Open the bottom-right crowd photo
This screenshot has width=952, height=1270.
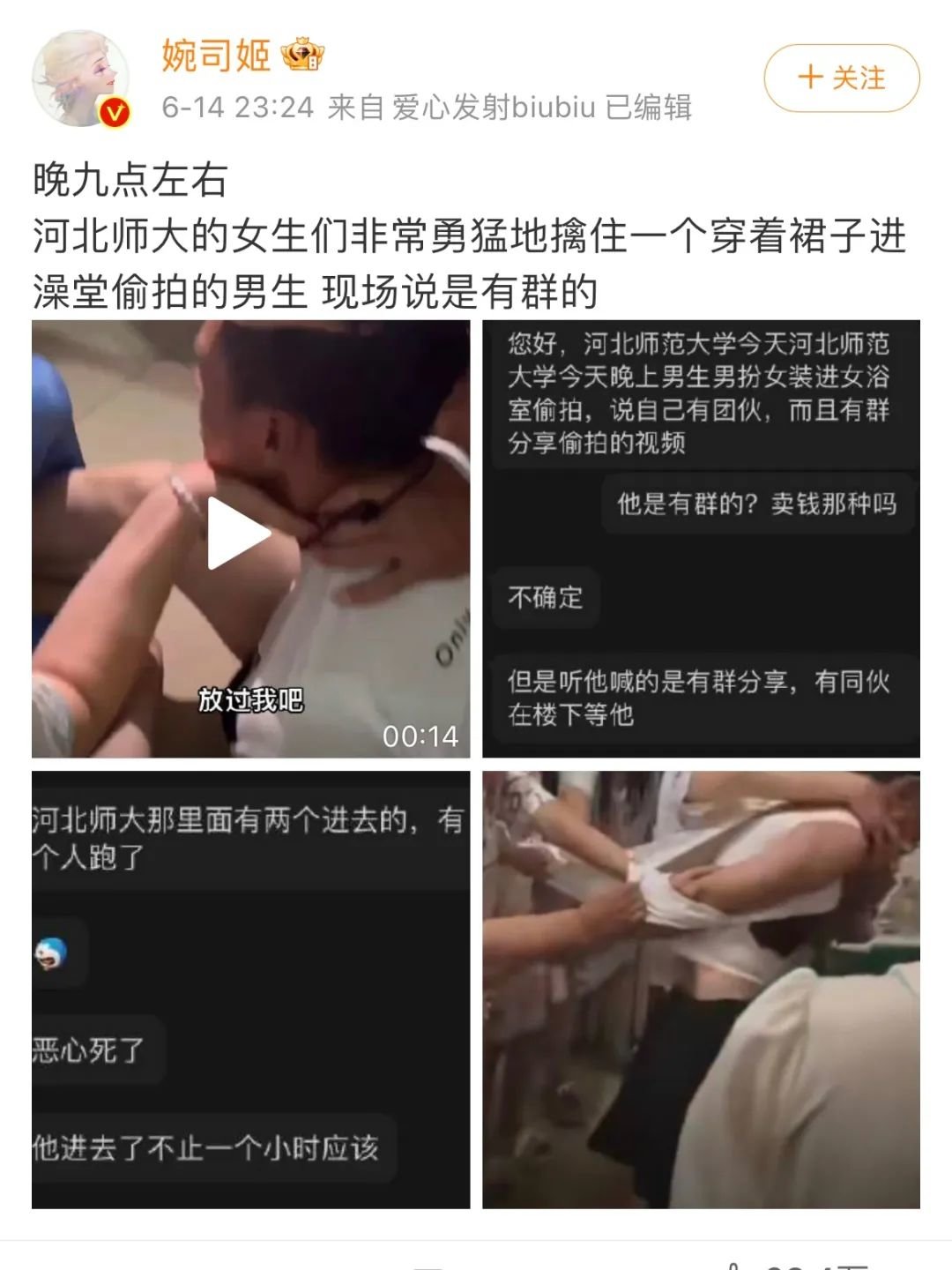(701, 989)
